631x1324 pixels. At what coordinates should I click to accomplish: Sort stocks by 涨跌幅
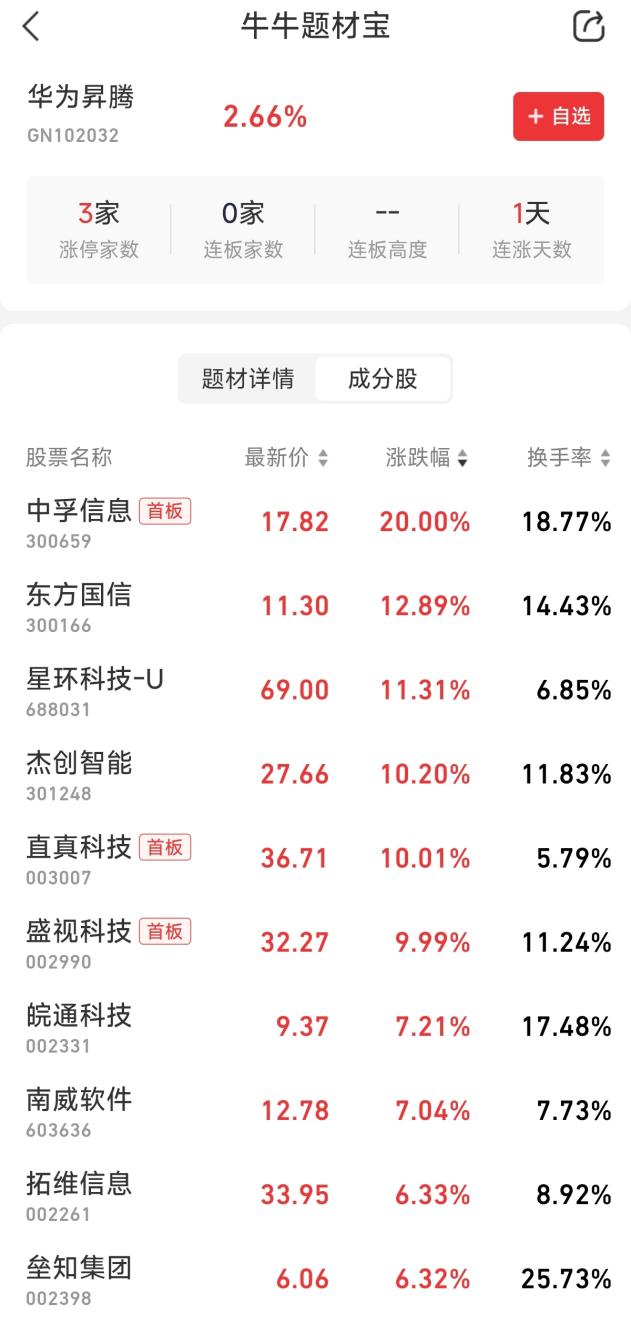tap(427, 458)
